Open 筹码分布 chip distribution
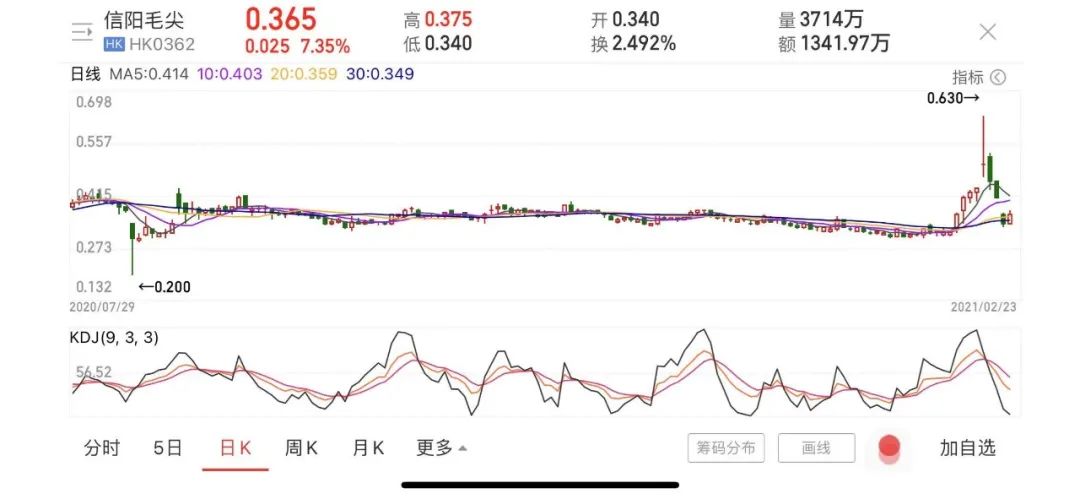Screen dimensions: 1080x499 pos(726,448)
